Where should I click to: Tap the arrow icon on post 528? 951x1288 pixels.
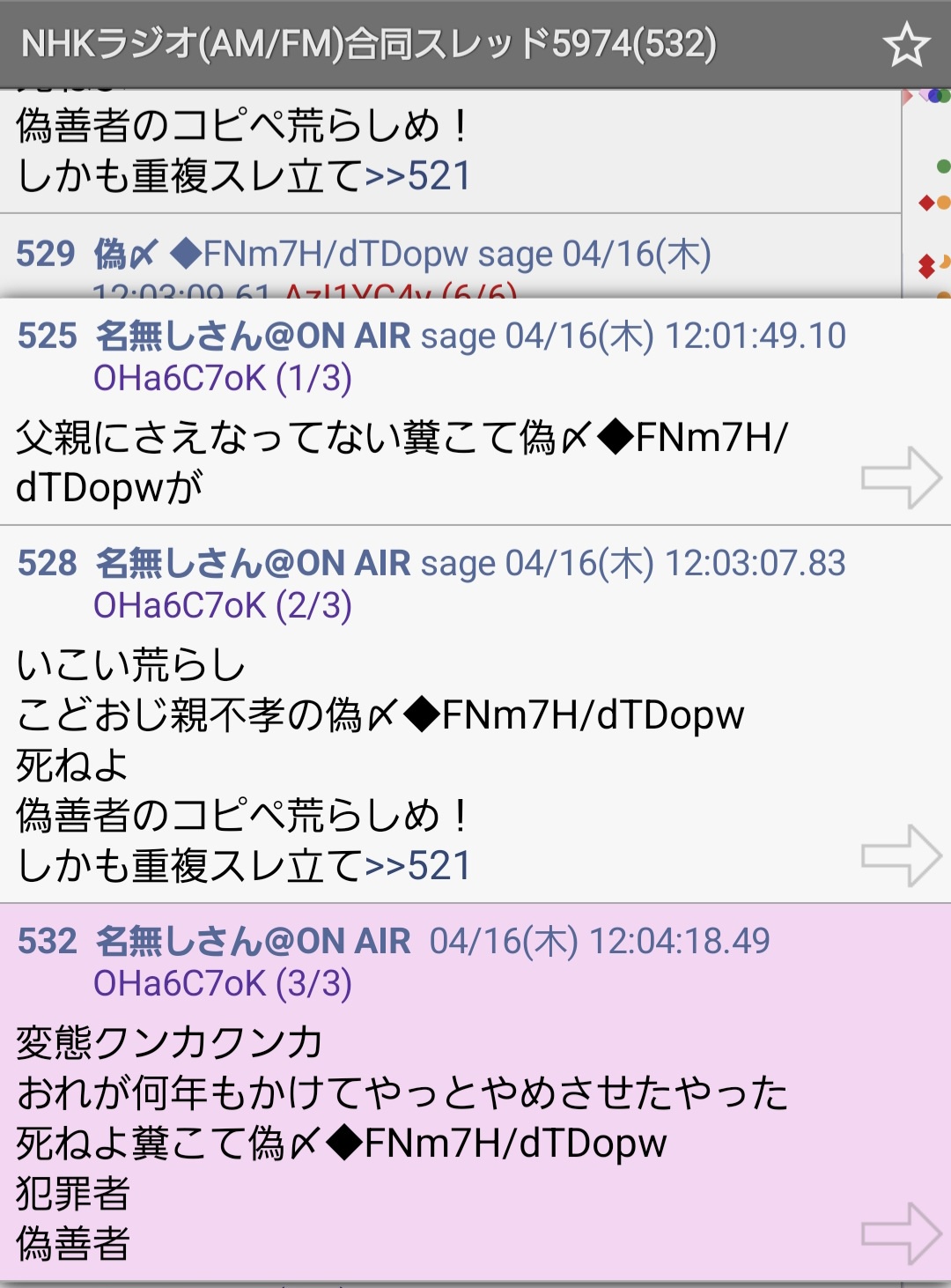(901, 855)
